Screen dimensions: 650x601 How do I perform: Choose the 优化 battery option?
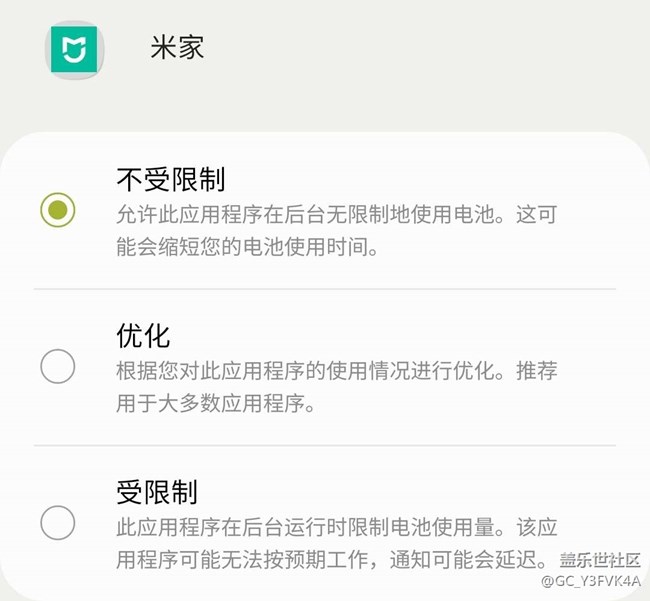pos(58,366)
